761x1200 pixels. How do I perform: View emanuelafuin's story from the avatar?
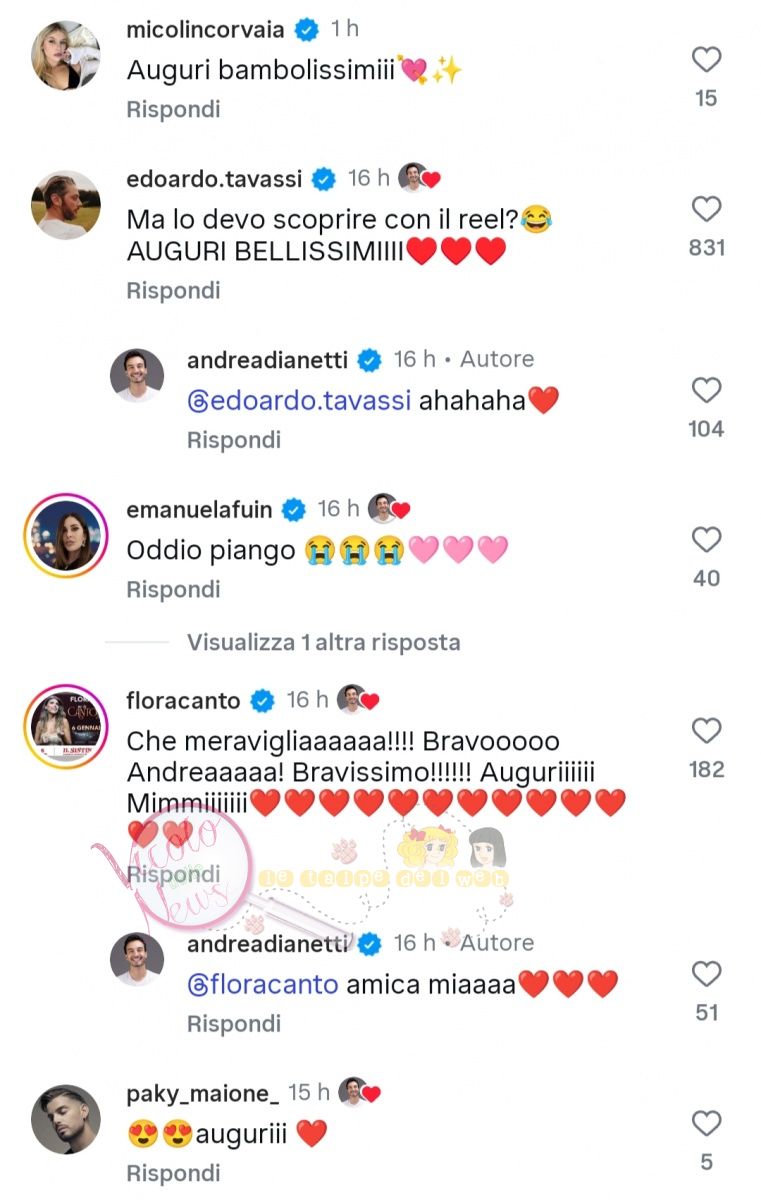click(66, 535)
